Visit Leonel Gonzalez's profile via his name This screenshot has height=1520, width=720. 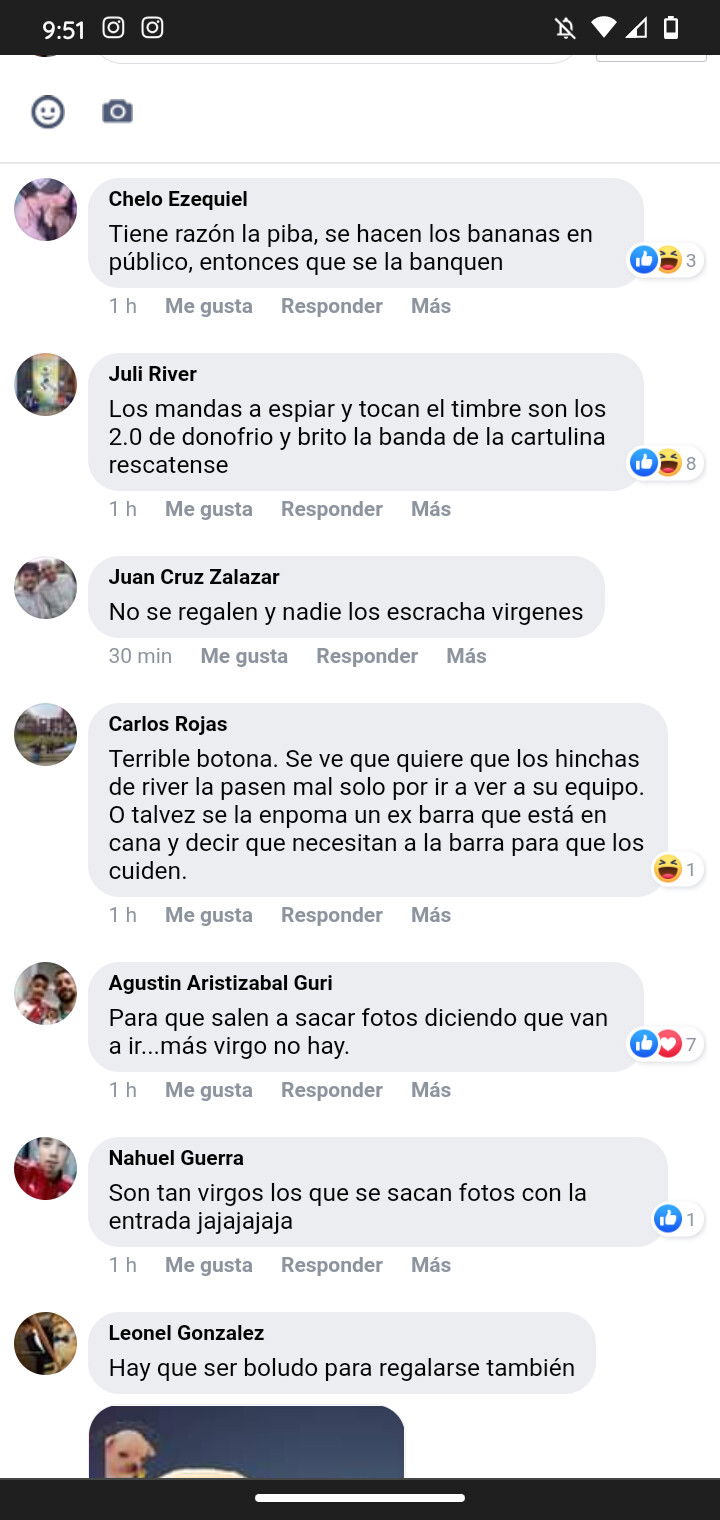click(186, 1333)
